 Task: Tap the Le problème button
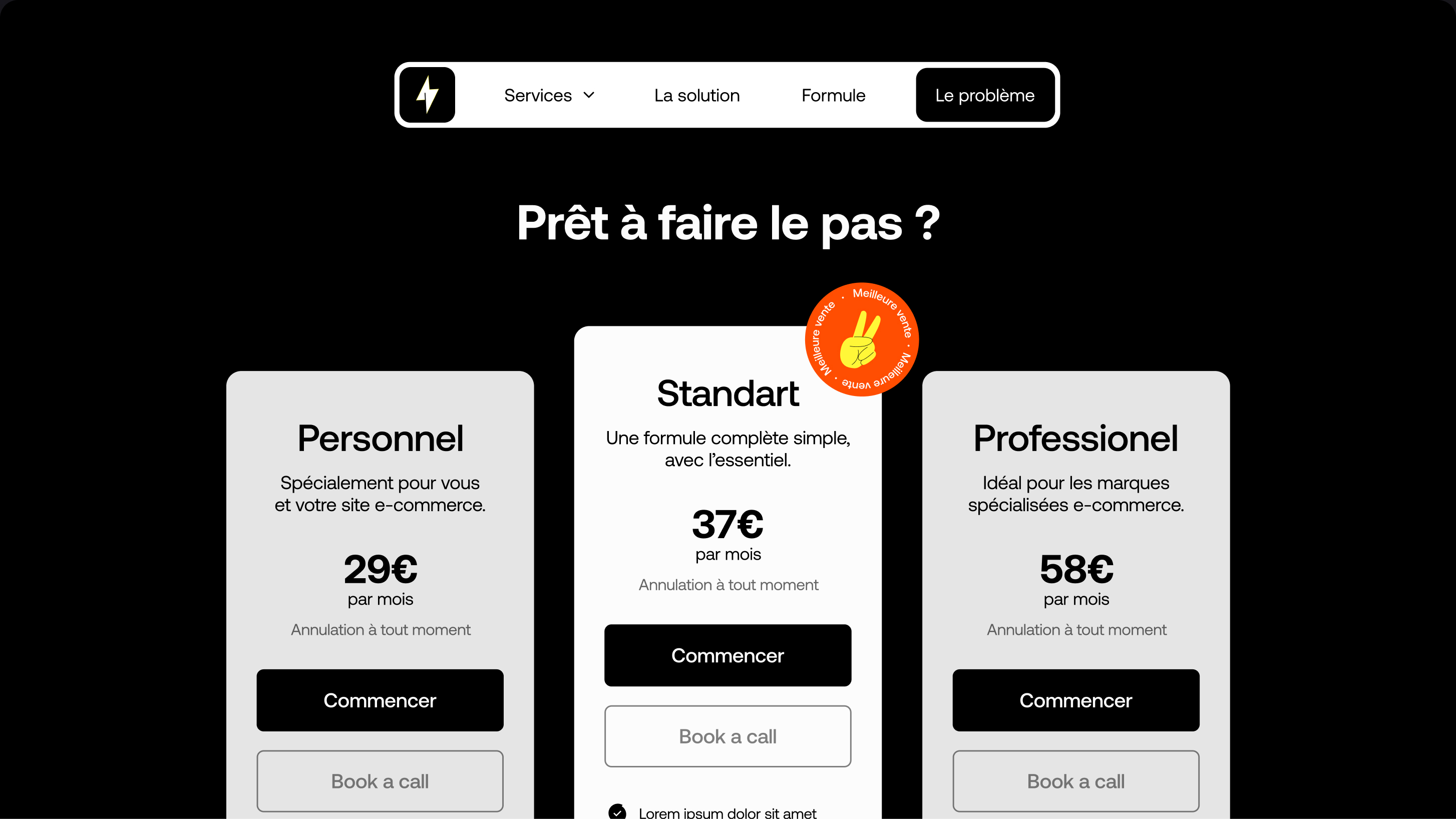point(985,96)
